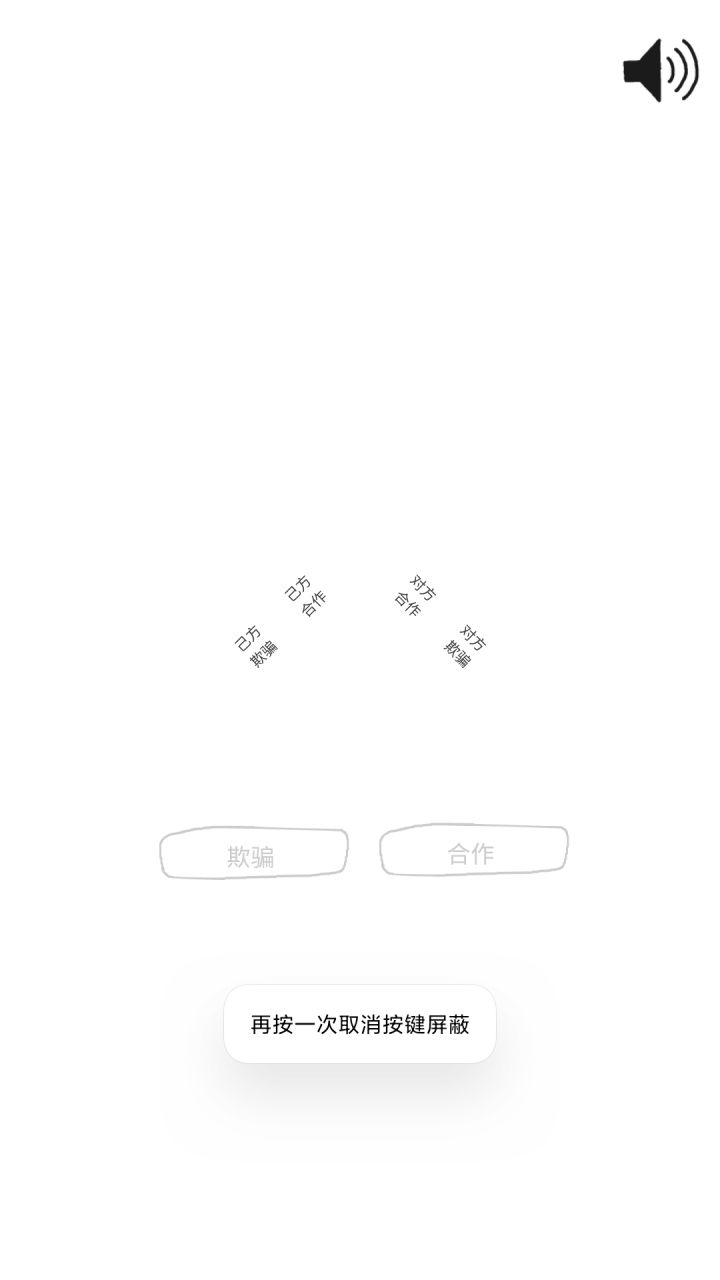
Task: Tap the opponent's cheat counter label
Action: (462, 645)
